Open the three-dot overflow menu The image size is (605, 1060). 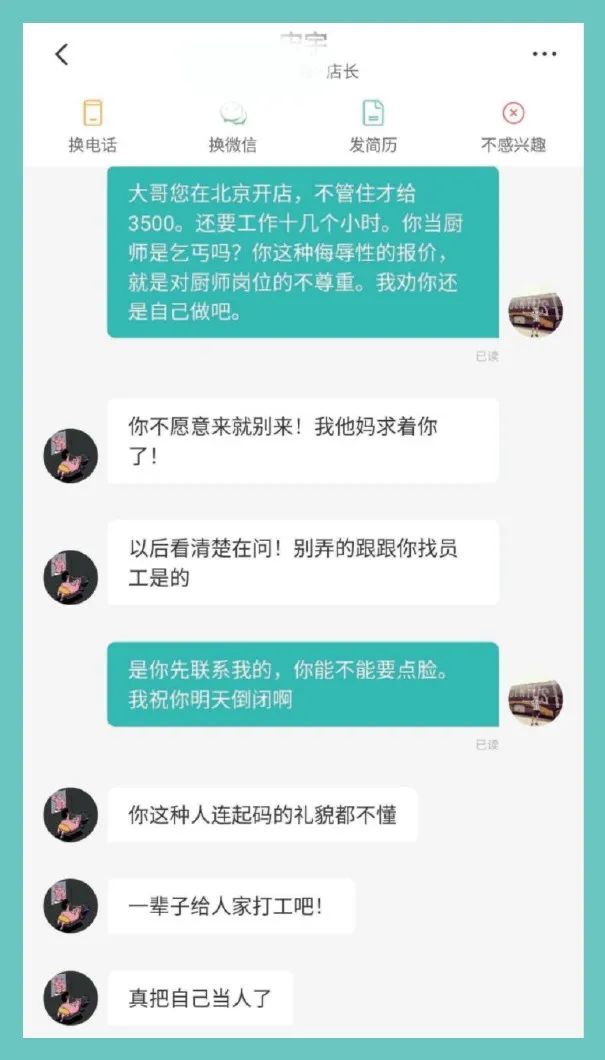tap(544, 54)
